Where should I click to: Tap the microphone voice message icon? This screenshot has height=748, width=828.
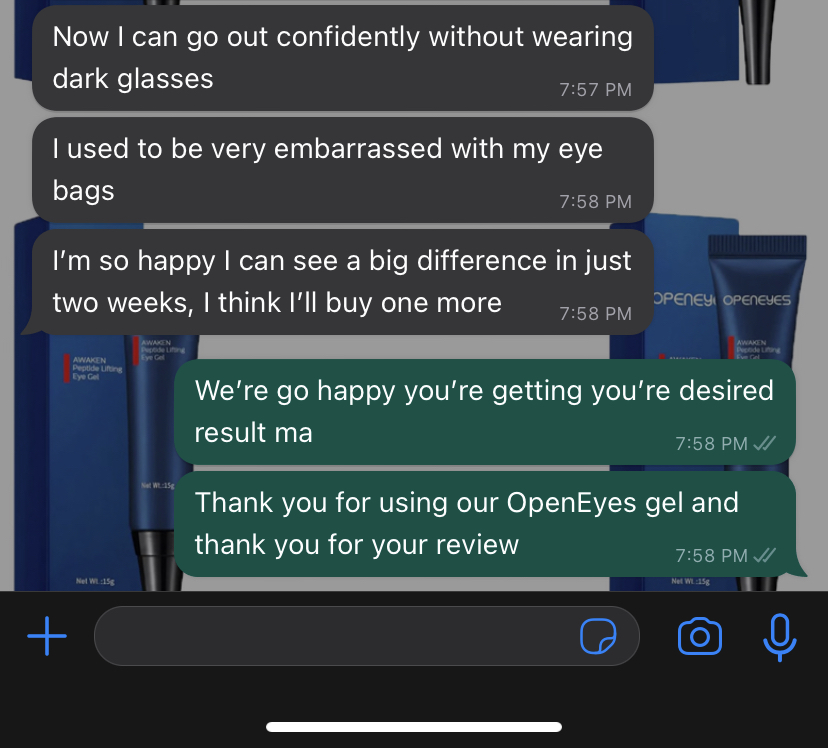pos(779,636)
